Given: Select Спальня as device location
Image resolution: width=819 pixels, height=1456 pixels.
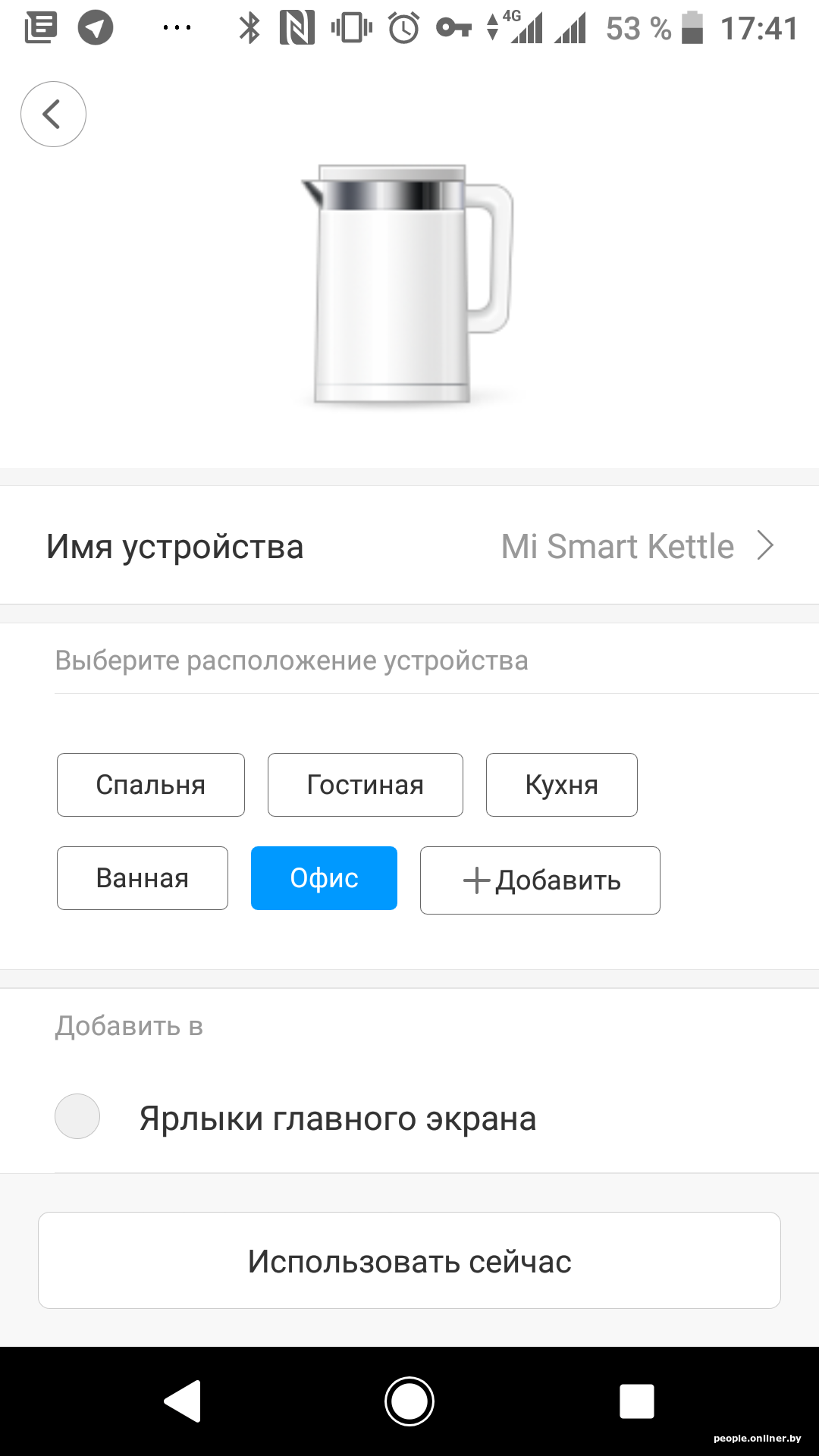Looking at the screenshot, I should click(x=150, y=785).
